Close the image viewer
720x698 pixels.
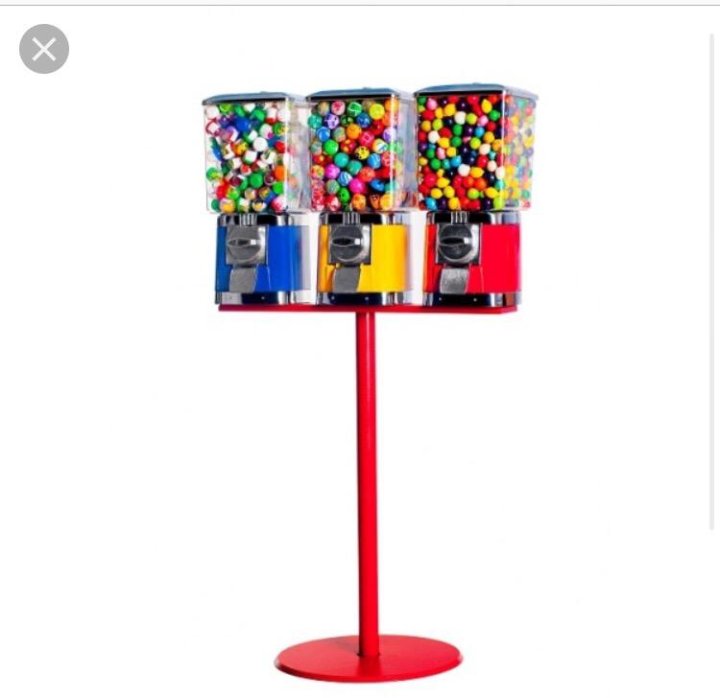(x=44, y=49)
